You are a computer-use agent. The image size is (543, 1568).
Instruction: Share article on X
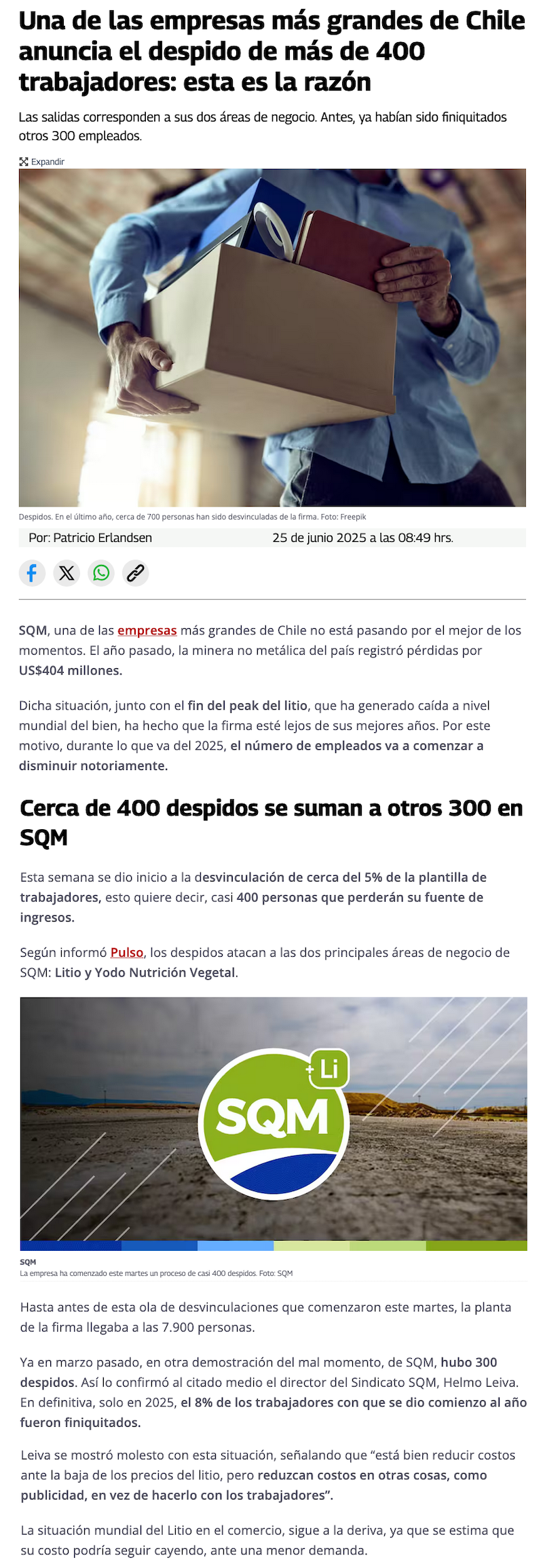click(67, 573)
